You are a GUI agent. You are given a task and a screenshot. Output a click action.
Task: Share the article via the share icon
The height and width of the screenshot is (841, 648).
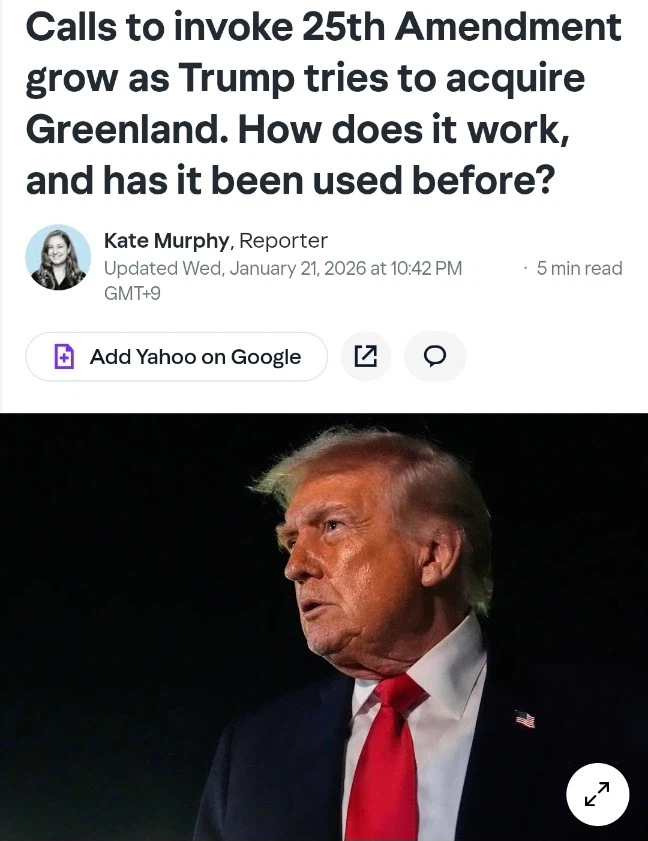(x=366, y=357)
